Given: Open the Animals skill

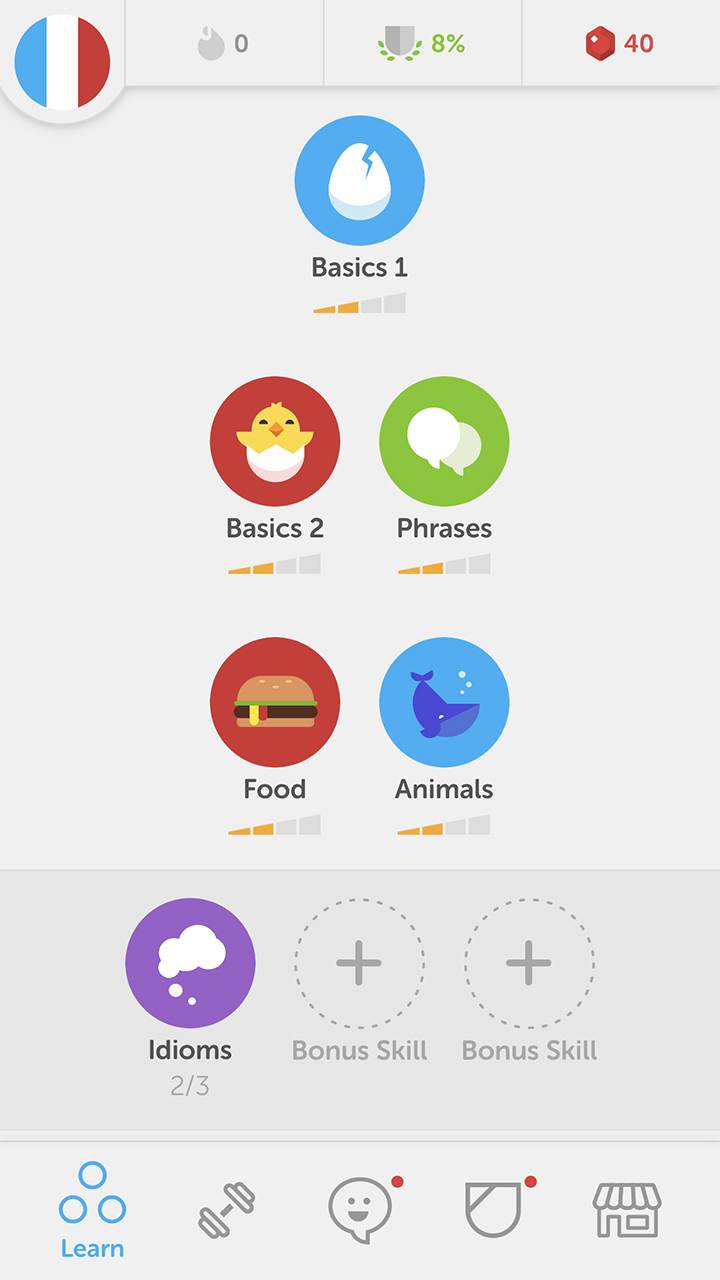Looking at the screenshot, I should click(x=444, y=702).
